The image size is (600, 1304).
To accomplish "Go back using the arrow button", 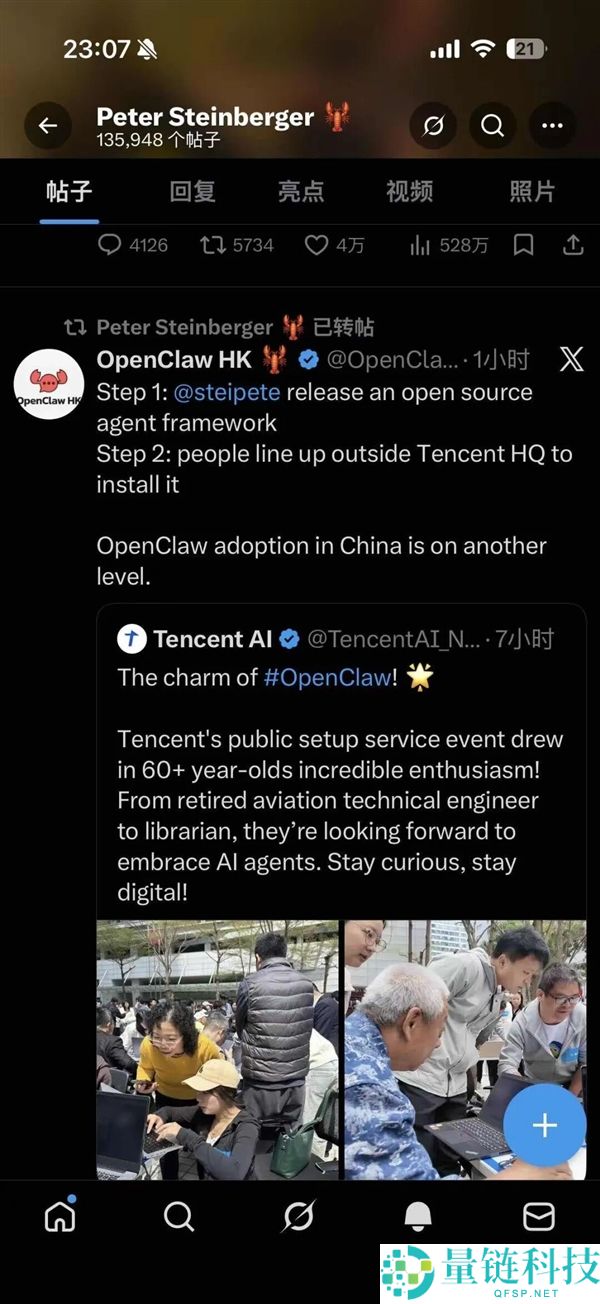I will point(48,126).
